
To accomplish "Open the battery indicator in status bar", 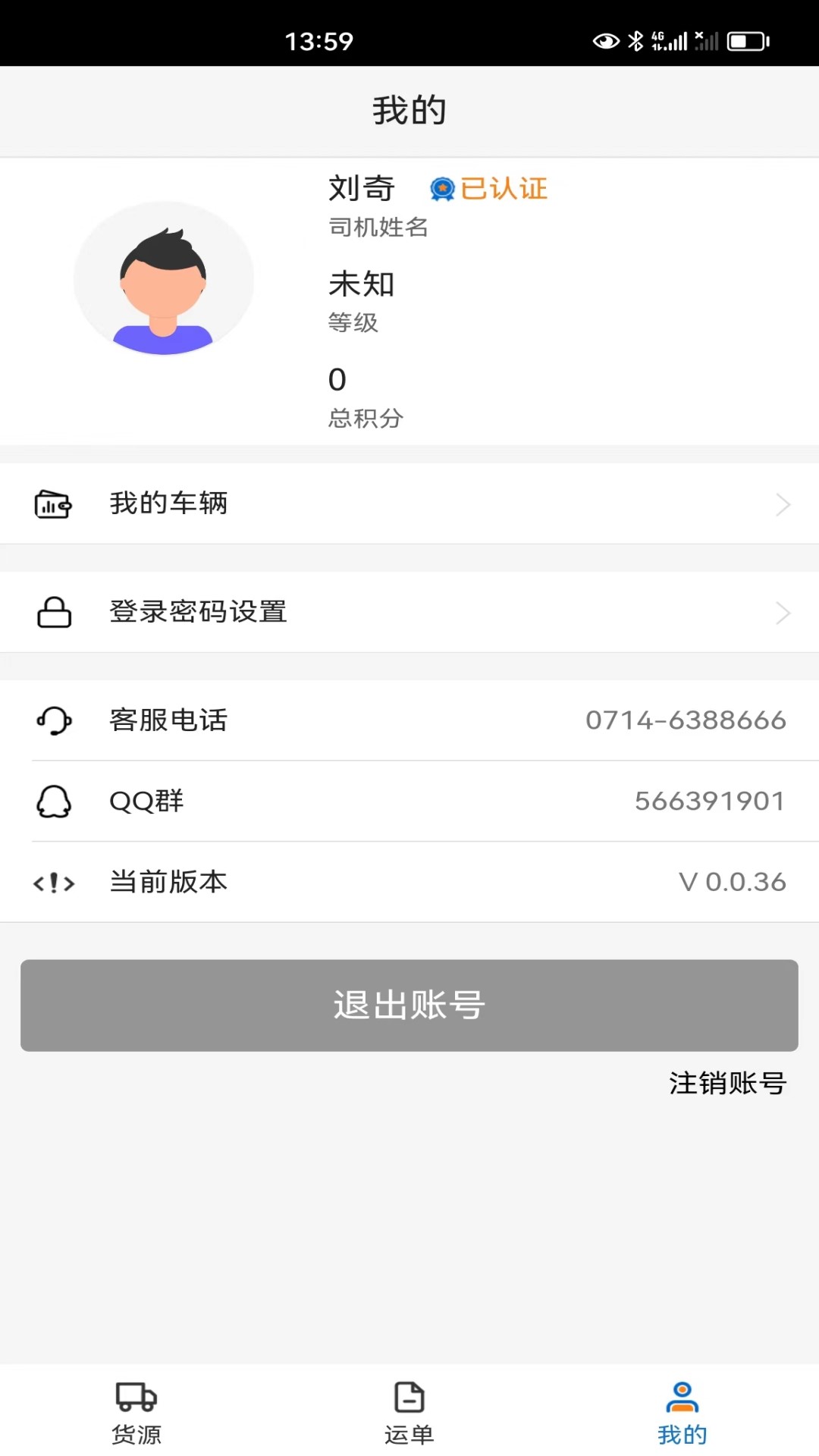I will (745, 40).
